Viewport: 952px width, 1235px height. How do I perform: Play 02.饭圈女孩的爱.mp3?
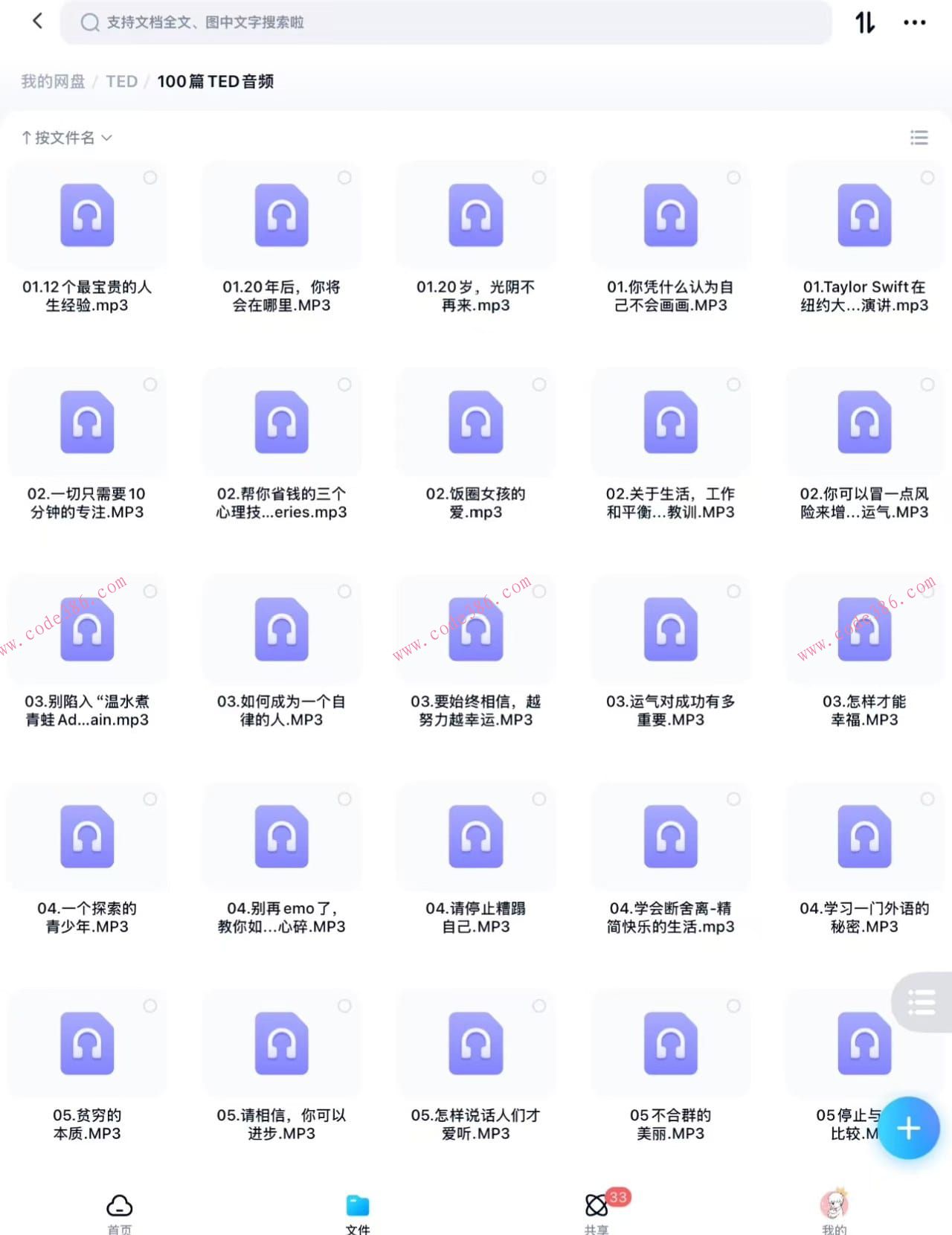pyautogui.click(x=476, y=423)
